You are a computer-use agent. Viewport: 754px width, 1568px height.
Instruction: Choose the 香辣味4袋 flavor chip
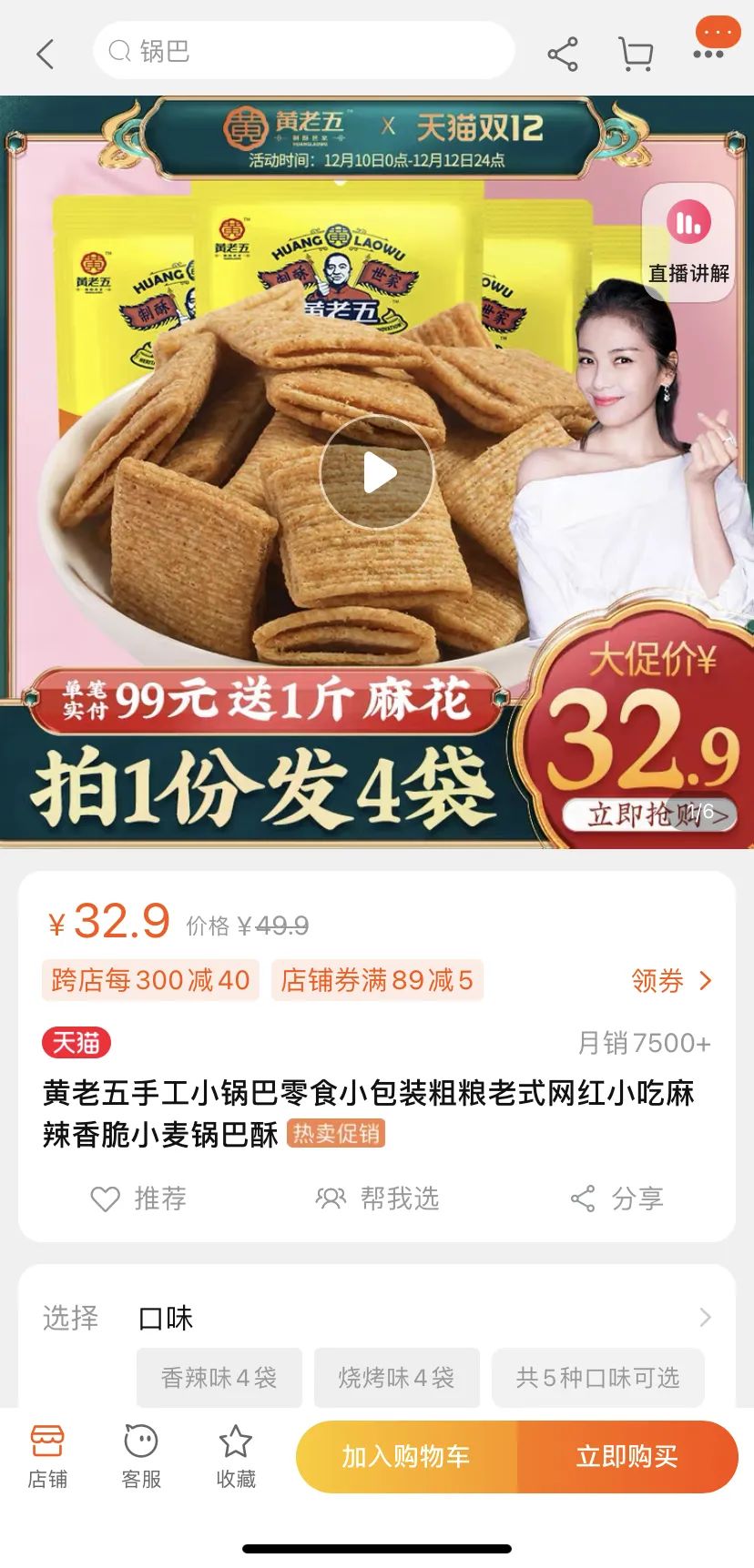pyautogui.click(x=219, y=1378)
